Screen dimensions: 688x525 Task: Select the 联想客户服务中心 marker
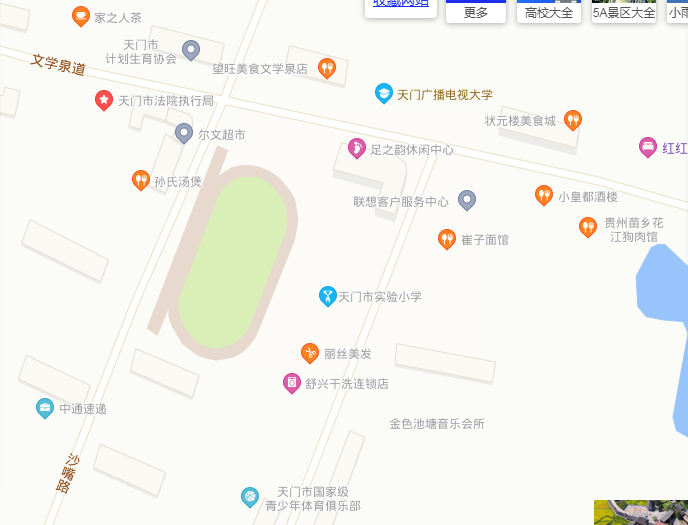tap(467, 200)
